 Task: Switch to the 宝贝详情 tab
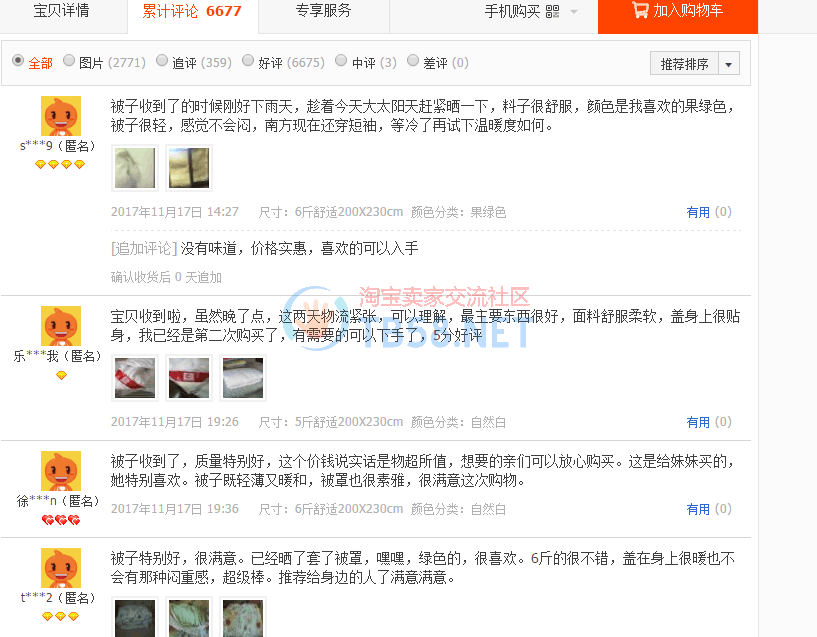[x=61, y=12]
